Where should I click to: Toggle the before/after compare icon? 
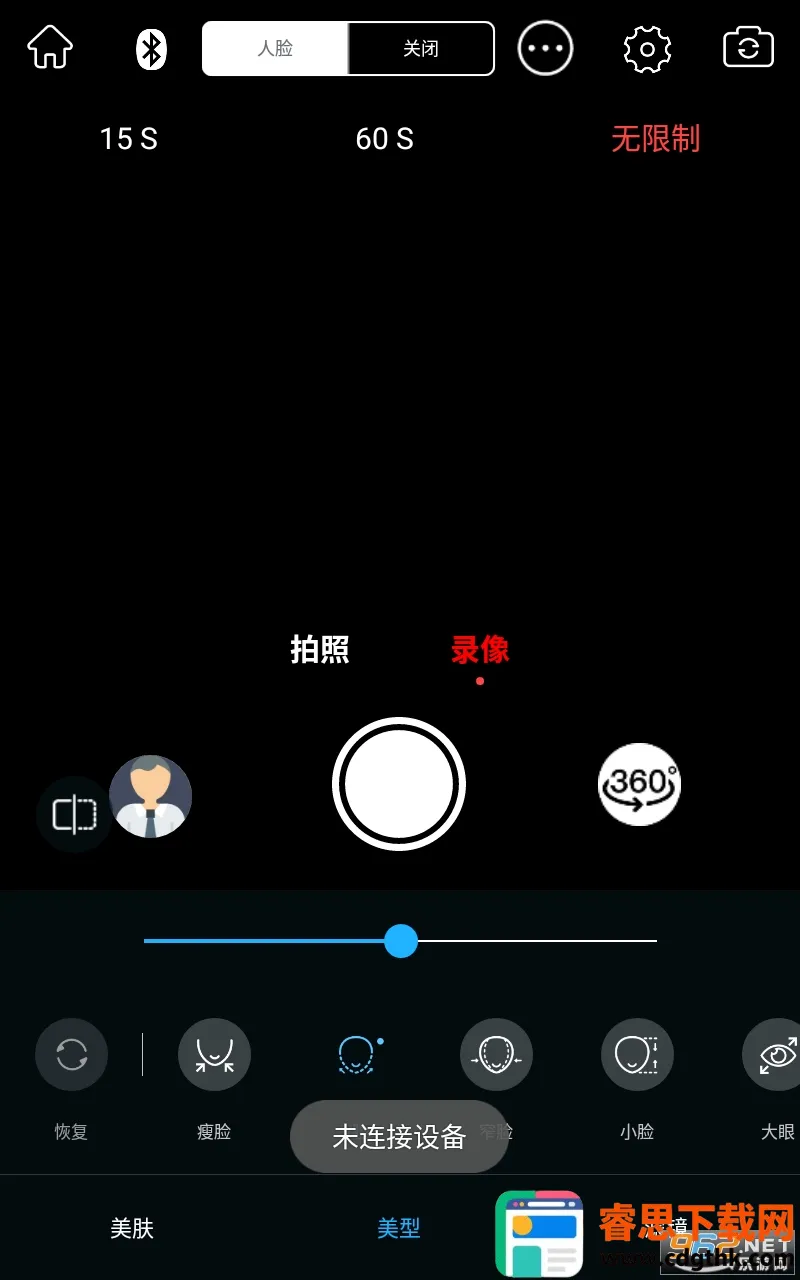coord(74,815)
